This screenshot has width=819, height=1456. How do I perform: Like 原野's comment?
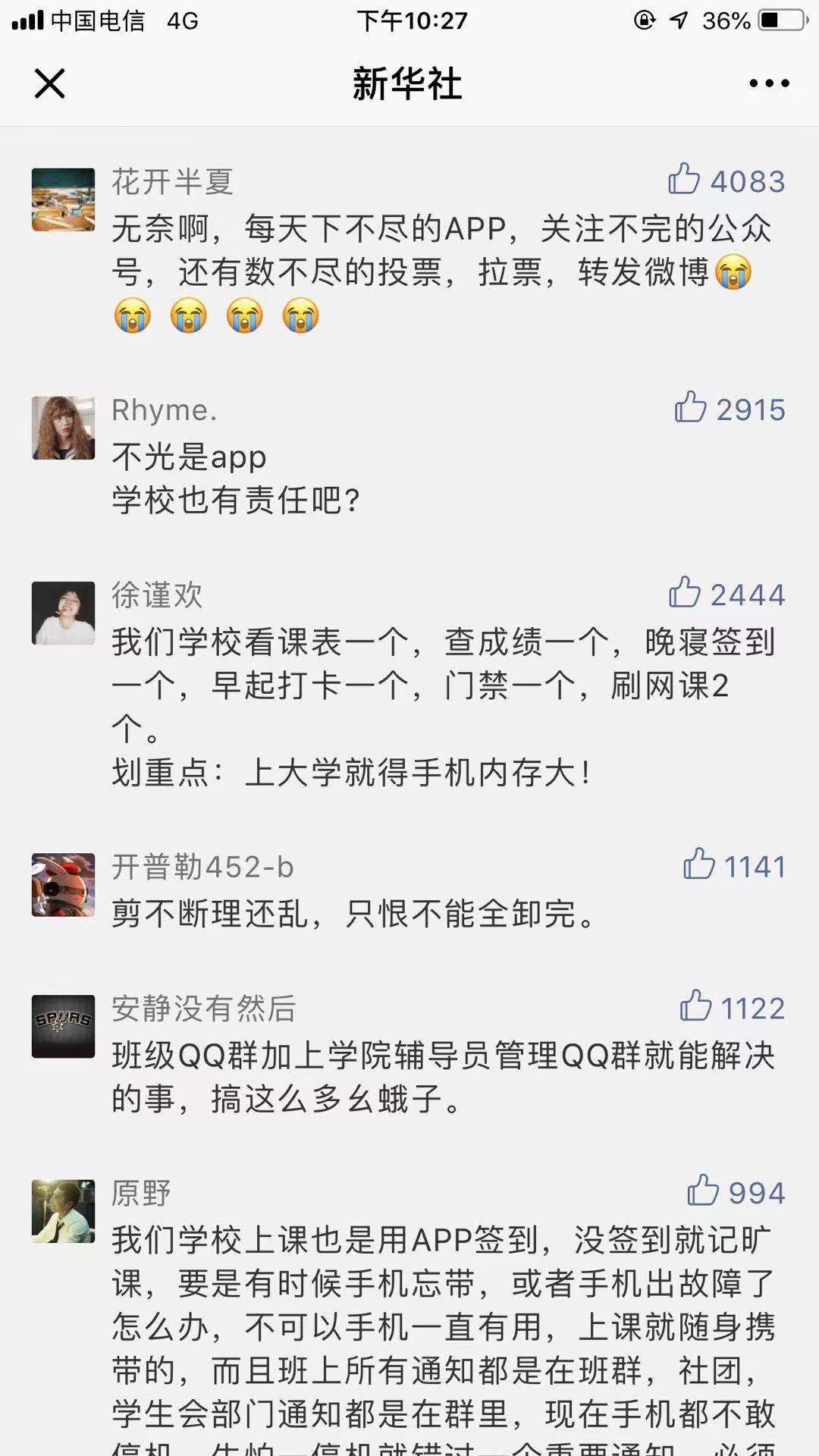pos(702,1191)
